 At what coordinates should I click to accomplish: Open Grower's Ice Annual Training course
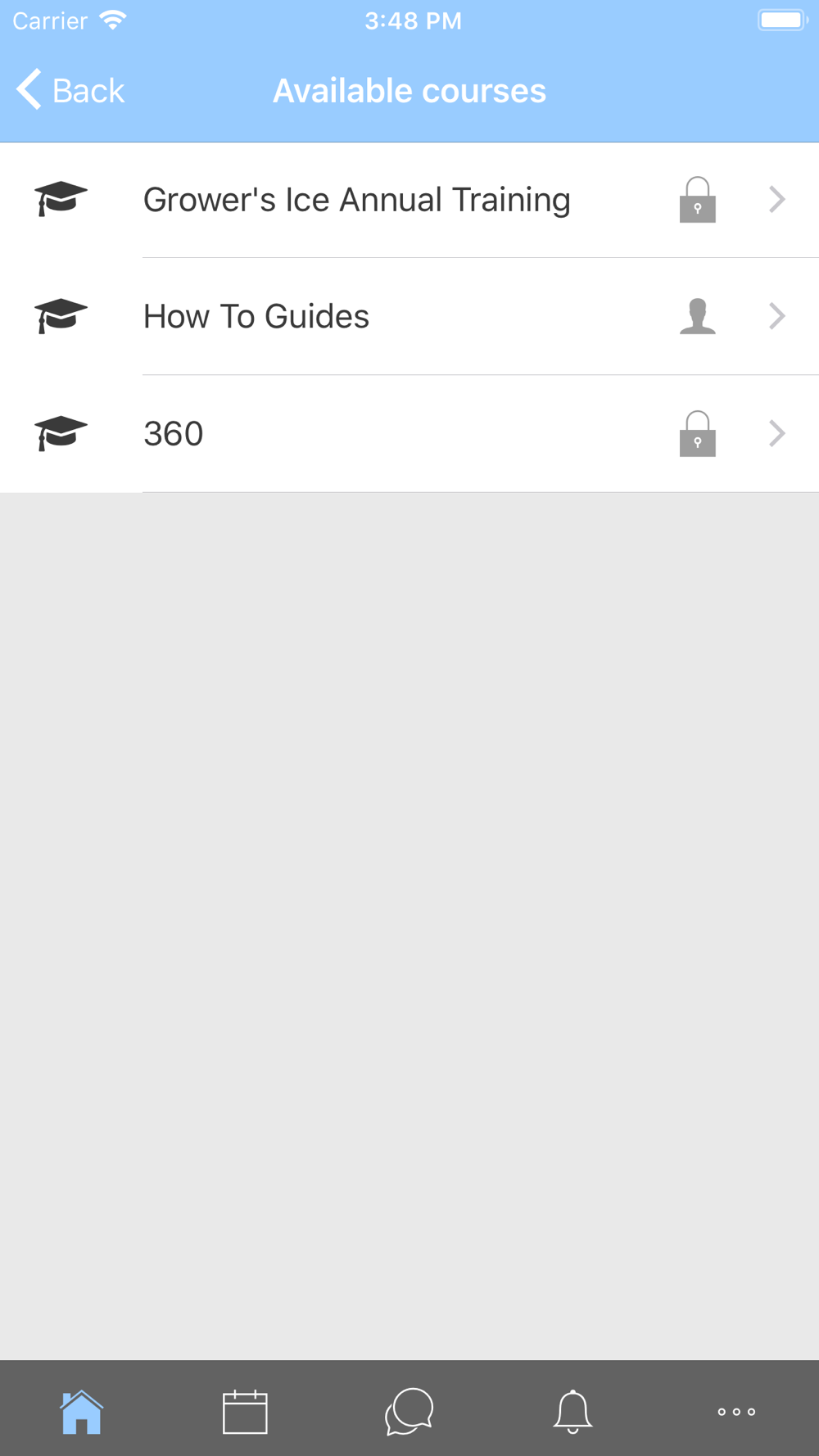pos(409,200)
